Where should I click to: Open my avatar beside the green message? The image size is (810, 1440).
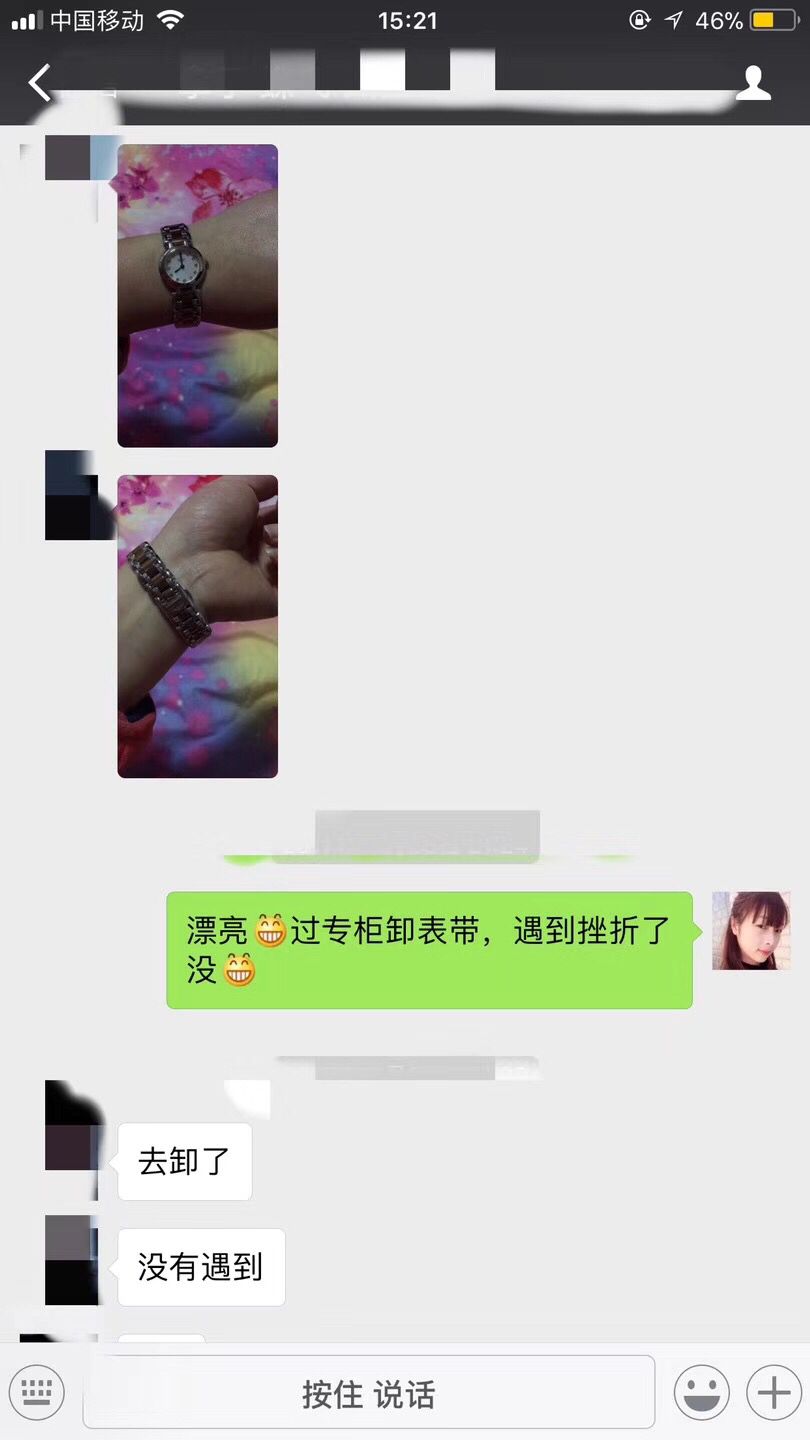click(x=750, y=931)
